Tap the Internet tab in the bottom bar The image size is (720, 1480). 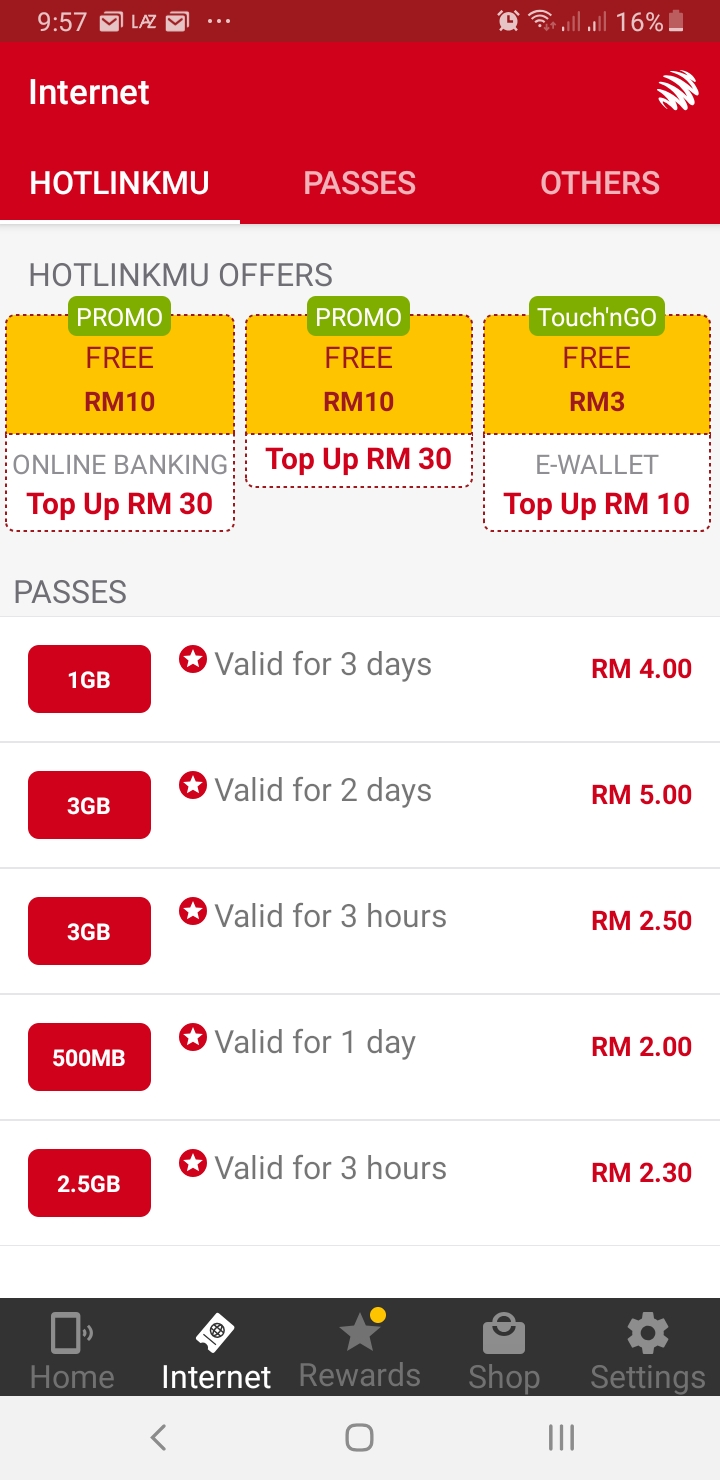[x=216, y=1349]
